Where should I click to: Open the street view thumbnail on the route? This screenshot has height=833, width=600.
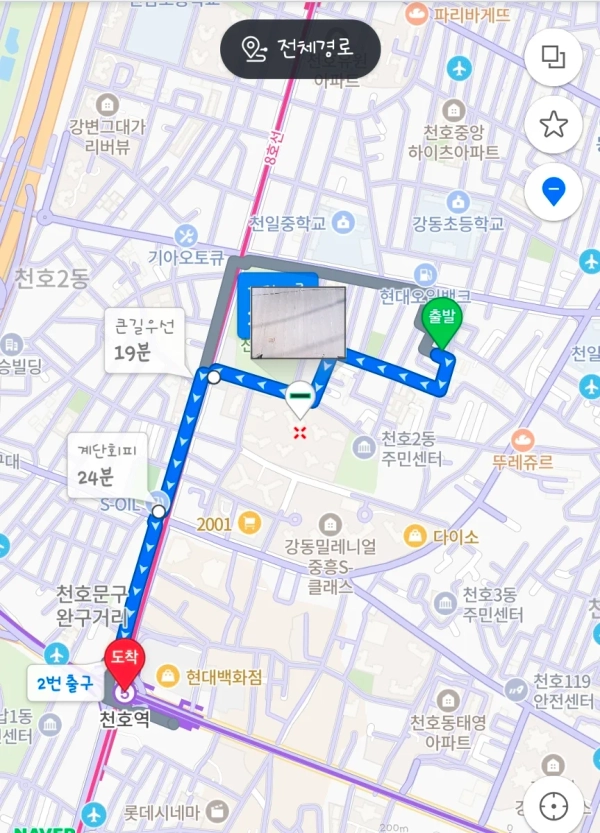[298, 323]
